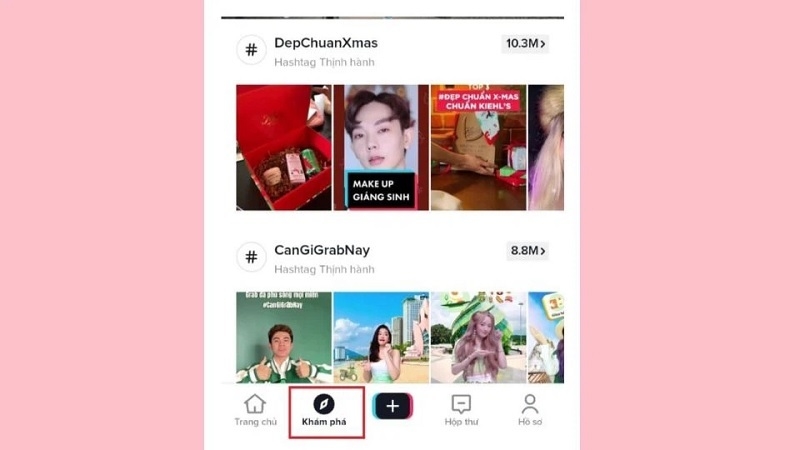Play the pink-haired girl video
Screen dimensions: 800x450
click(x=478, y=338)
